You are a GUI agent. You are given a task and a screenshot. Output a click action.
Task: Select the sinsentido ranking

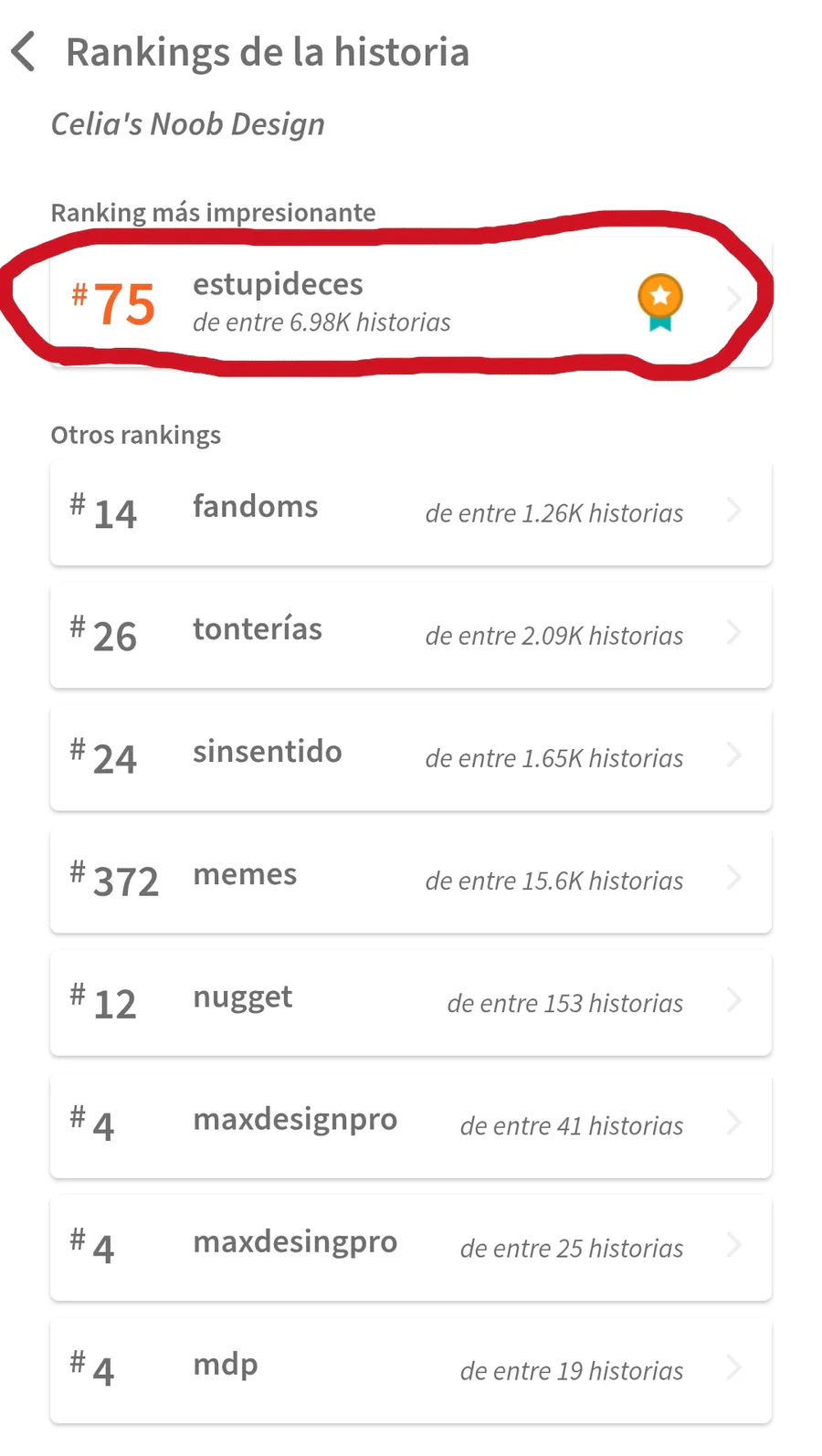tap(411, 757)
